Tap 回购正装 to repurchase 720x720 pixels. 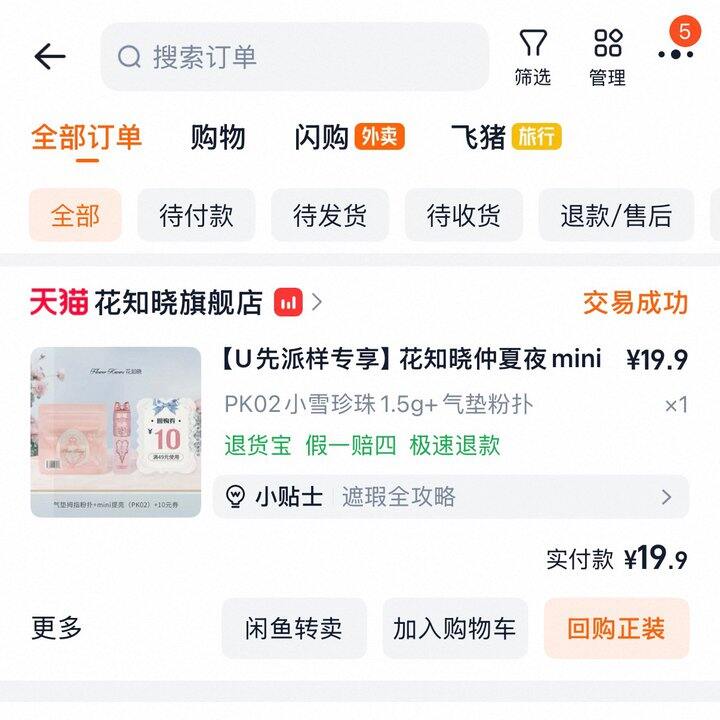pos(616,628)
